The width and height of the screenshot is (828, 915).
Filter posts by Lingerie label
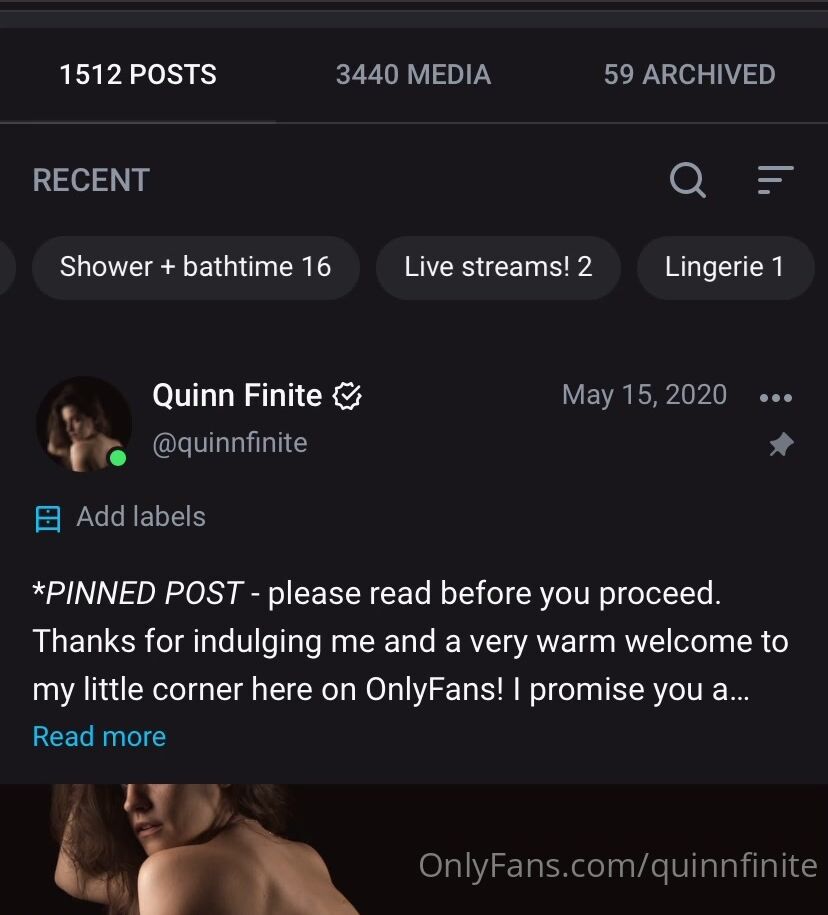click(x=724, y=267)
